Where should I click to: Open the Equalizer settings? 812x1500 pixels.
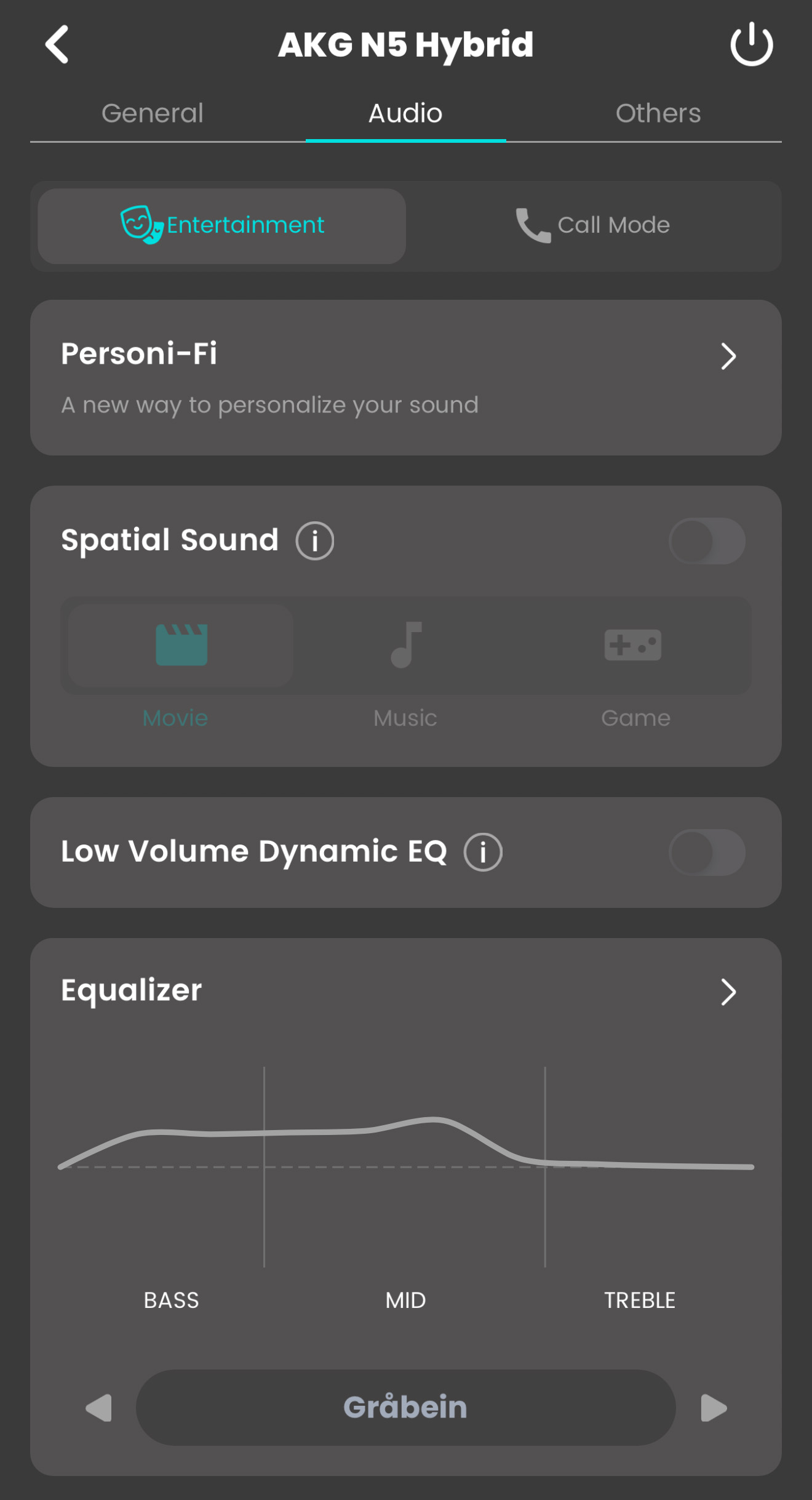click(728, 992)
